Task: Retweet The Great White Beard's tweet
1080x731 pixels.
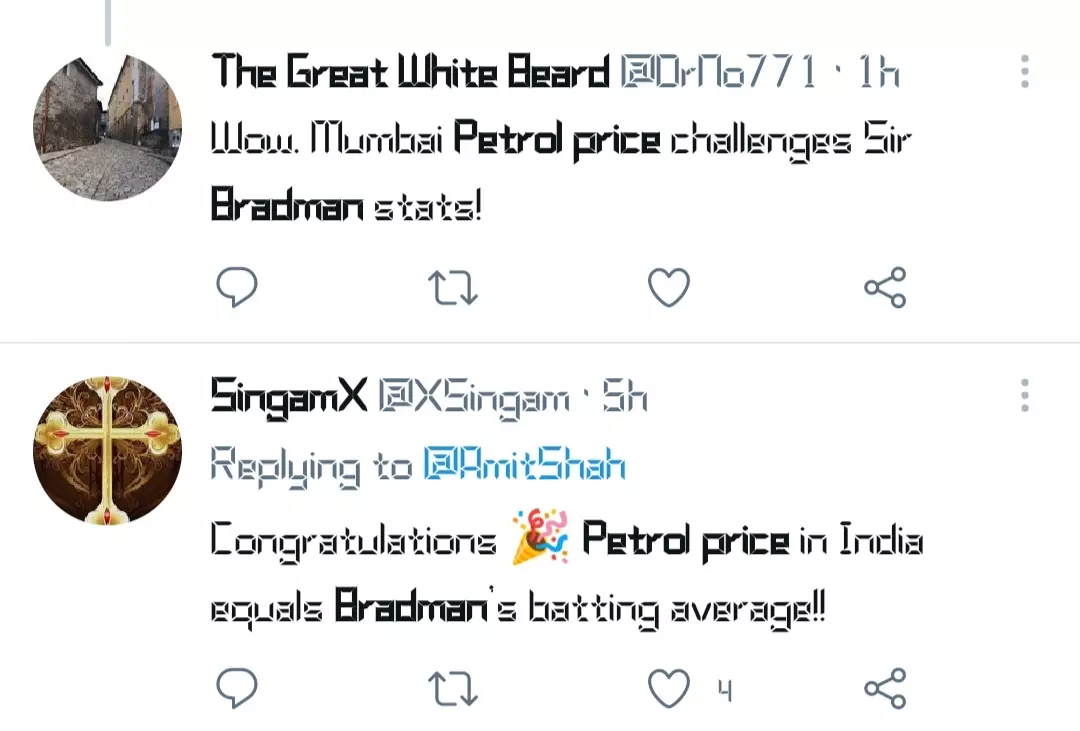Action: click(x=452, y=288)
